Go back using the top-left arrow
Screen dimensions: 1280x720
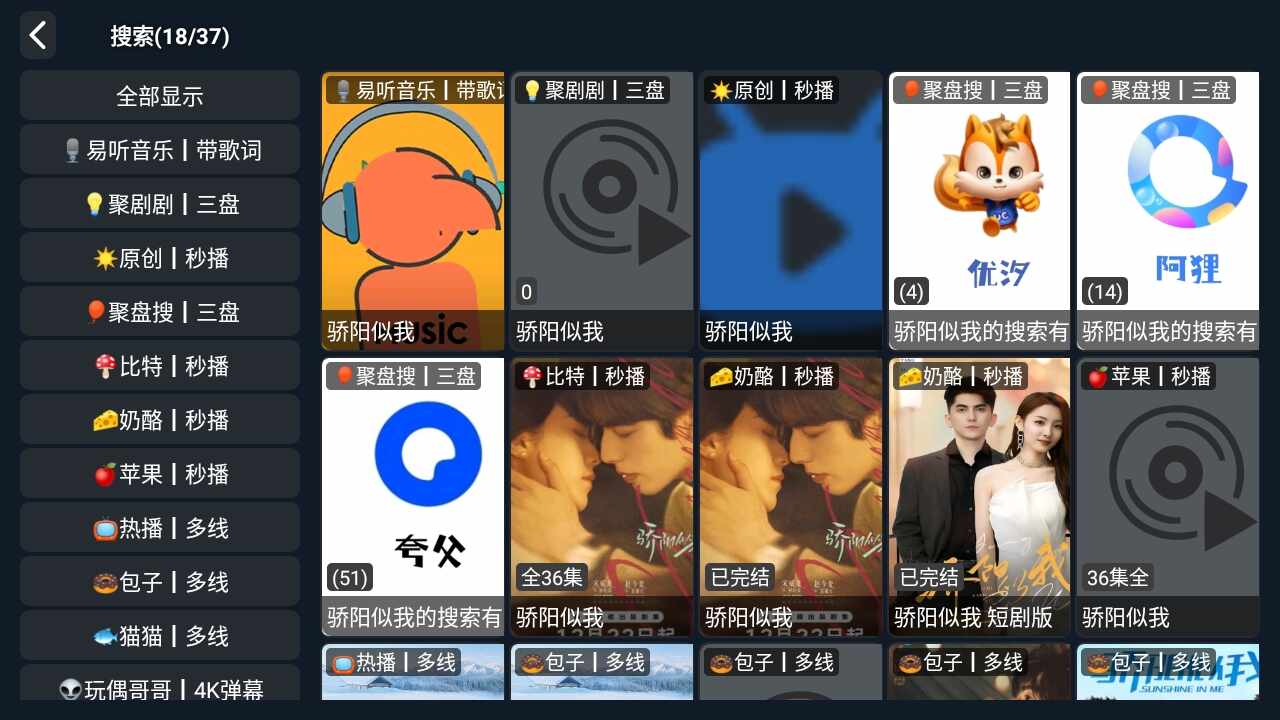(38, 36)
